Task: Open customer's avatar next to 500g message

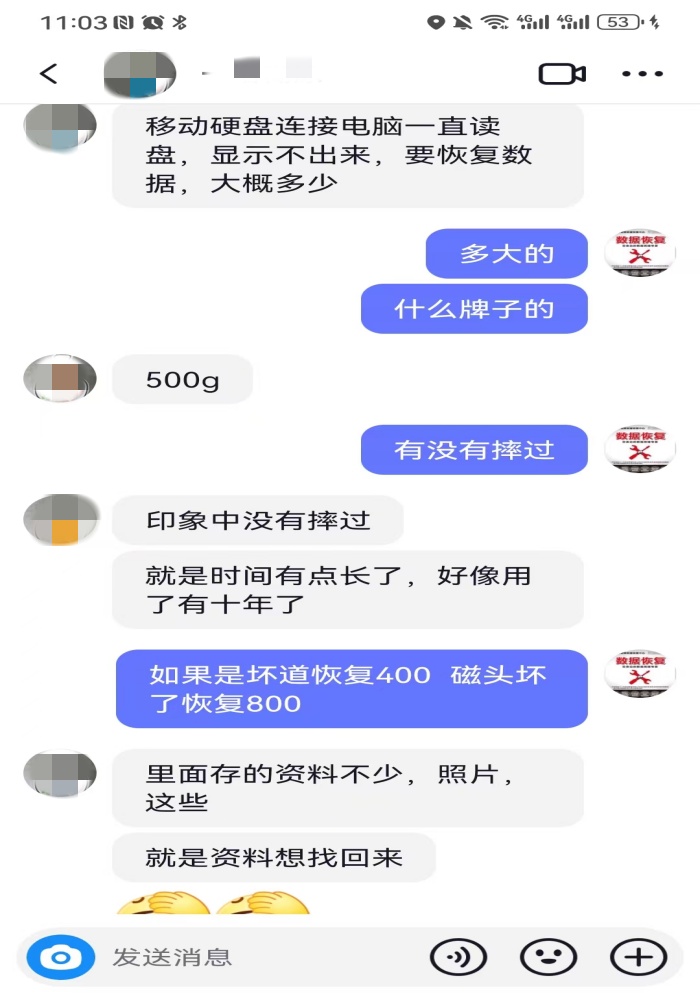Action: (60, 379)
